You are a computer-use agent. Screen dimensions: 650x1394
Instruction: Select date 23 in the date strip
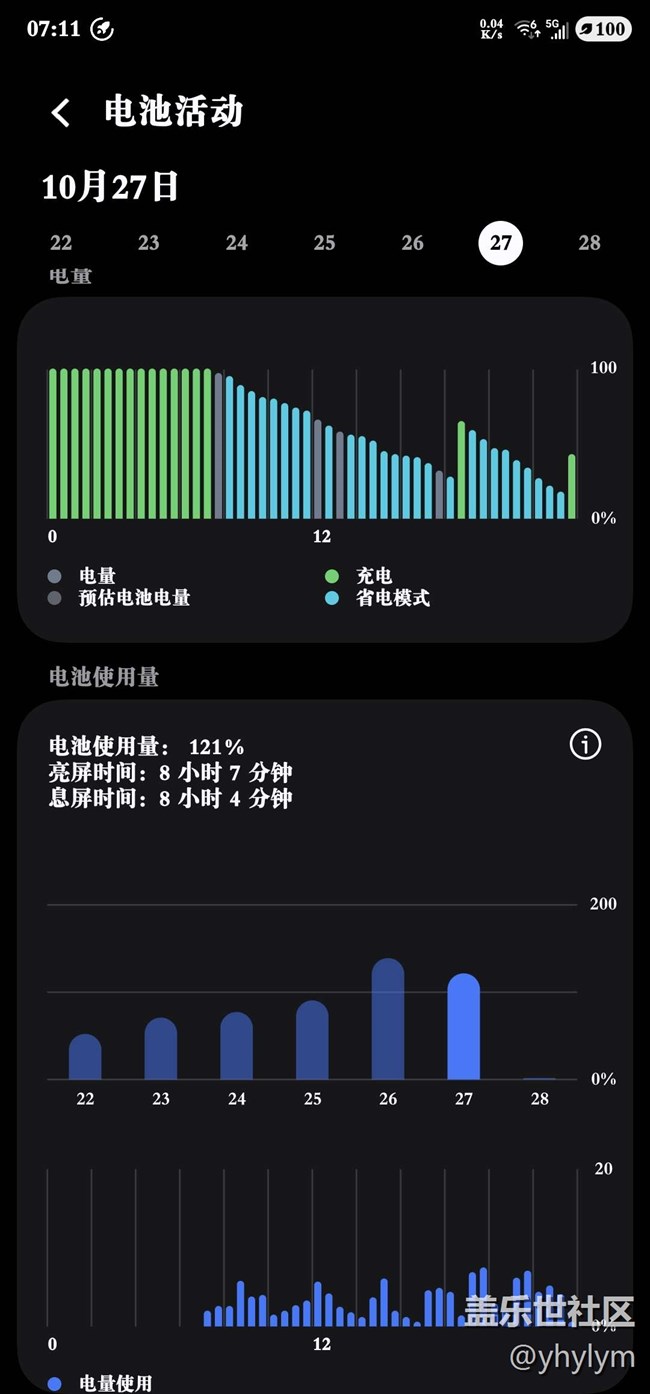tap(149, 243)
